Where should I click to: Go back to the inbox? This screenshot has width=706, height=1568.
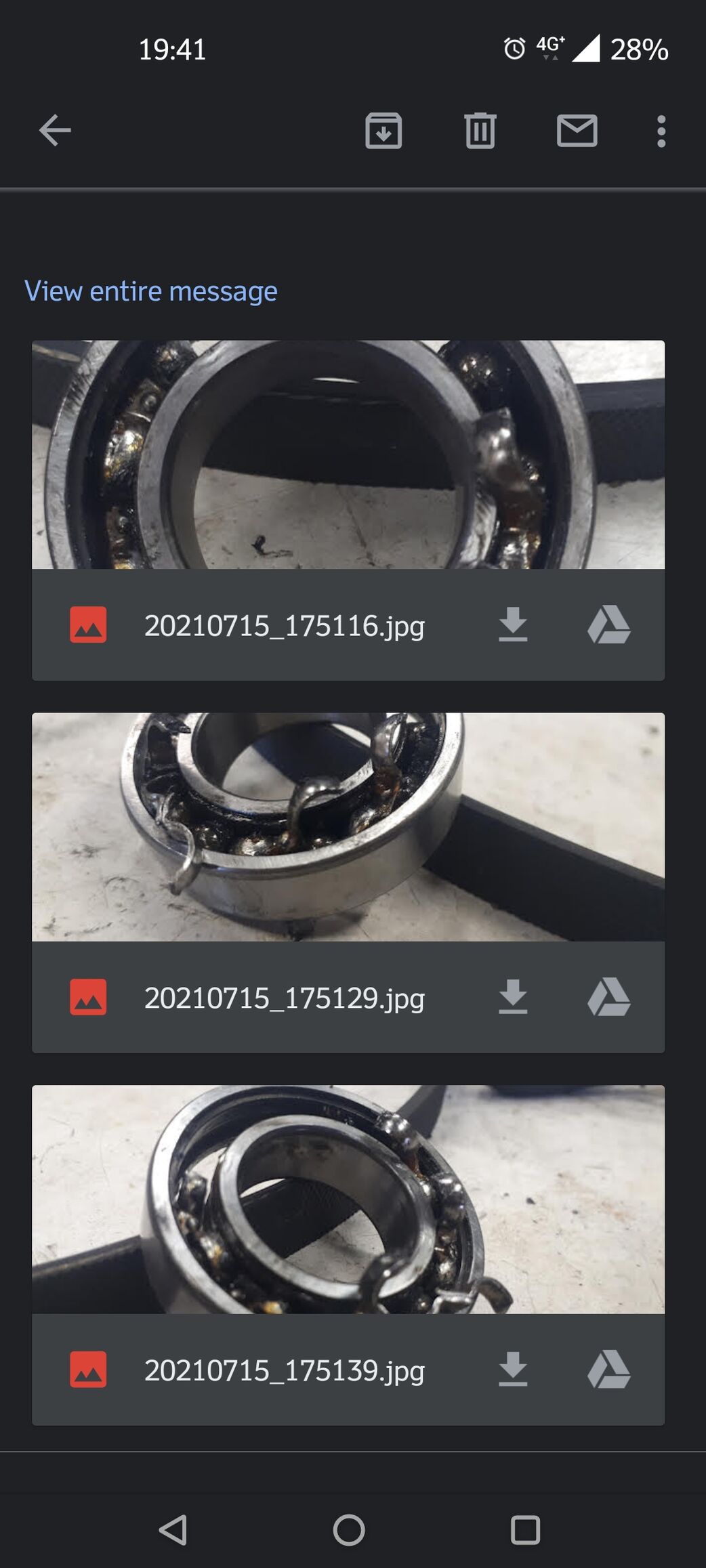pyautogui.click(x=55, y=131)
